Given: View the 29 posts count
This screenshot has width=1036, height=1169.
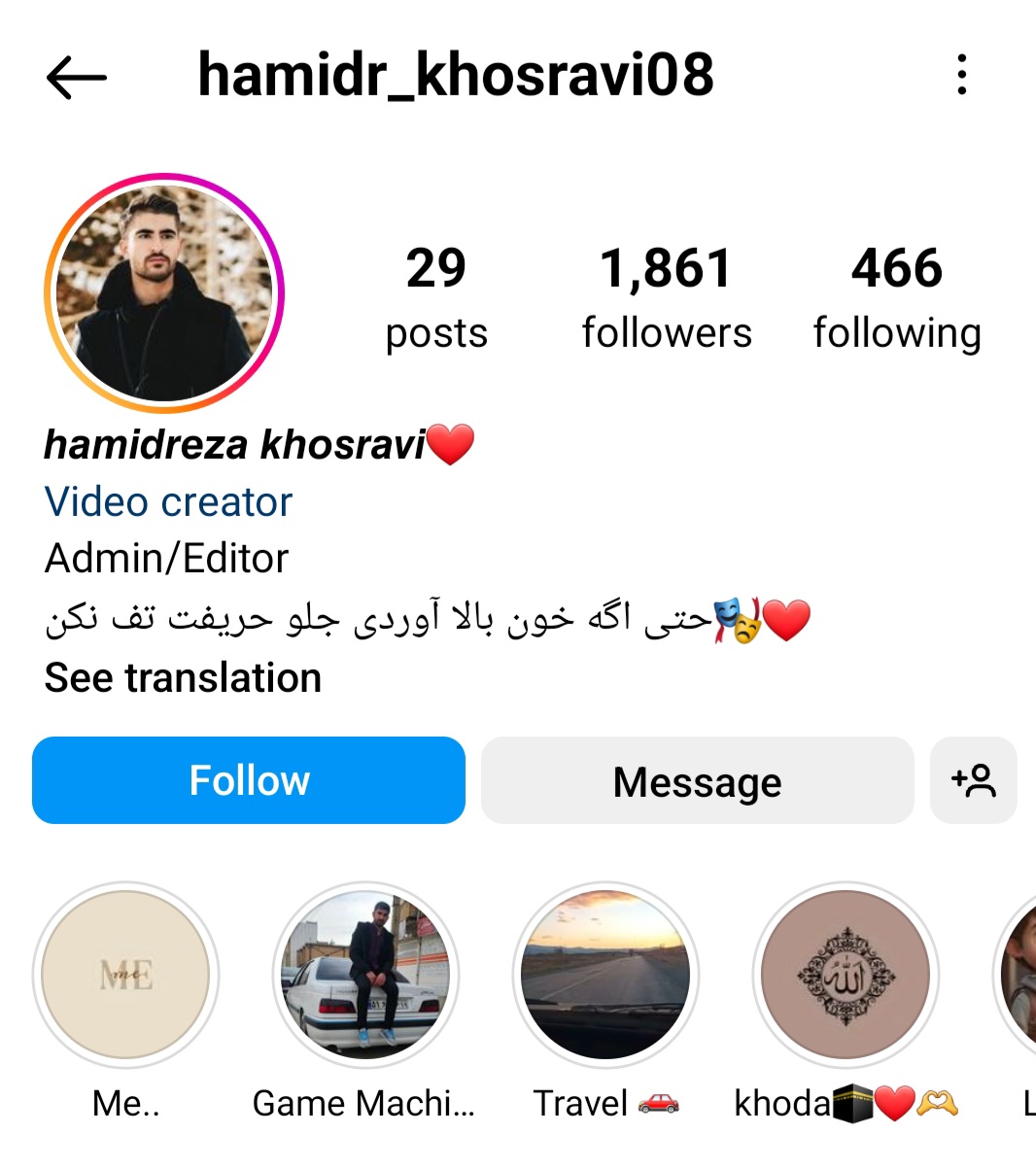Looking at the screenshot, I should click(x=435, y=295).
